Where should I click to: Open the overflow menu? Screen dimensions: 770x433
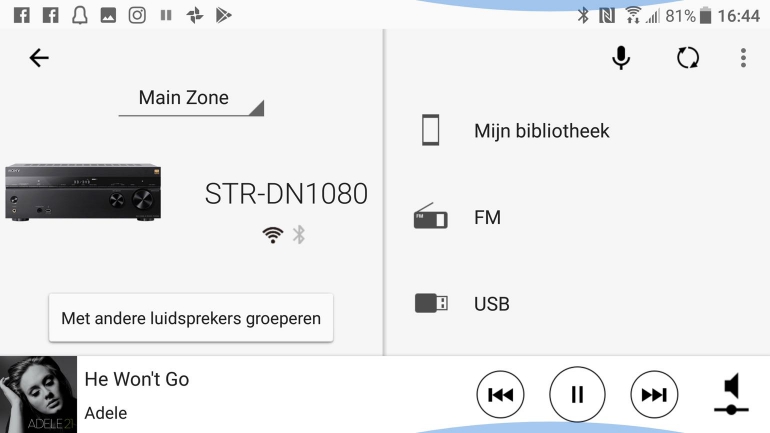[x=743, y=58]
